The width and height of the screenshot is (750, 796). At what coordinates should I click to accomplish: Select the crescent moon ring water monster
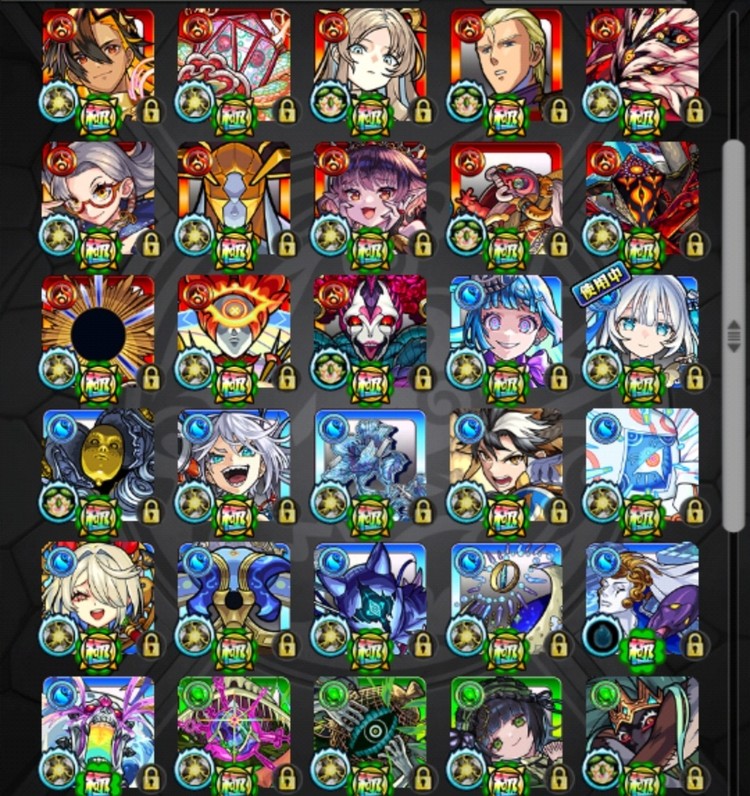[506, 595]
